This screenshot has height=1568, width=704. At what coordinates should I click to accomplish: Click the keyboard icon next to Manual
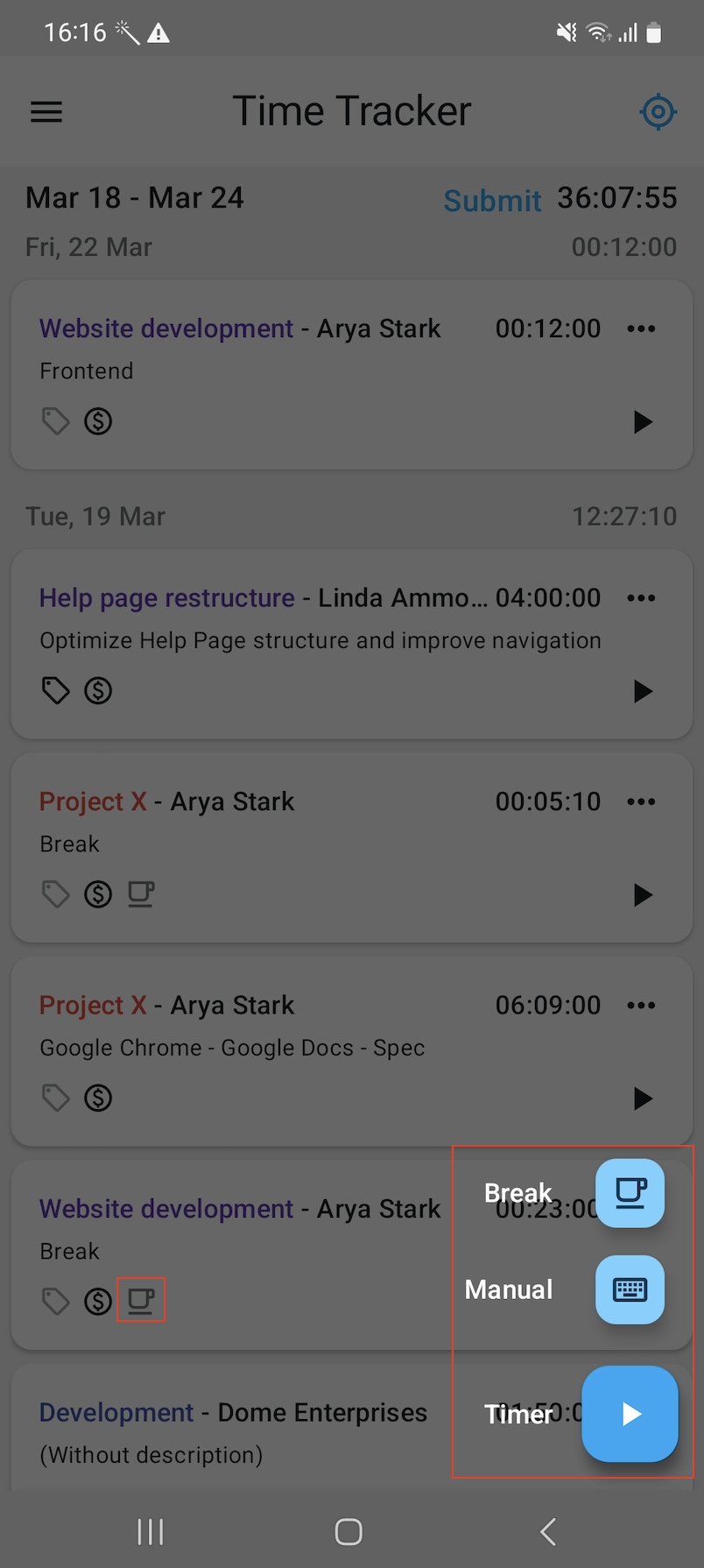click(630, 1289)
